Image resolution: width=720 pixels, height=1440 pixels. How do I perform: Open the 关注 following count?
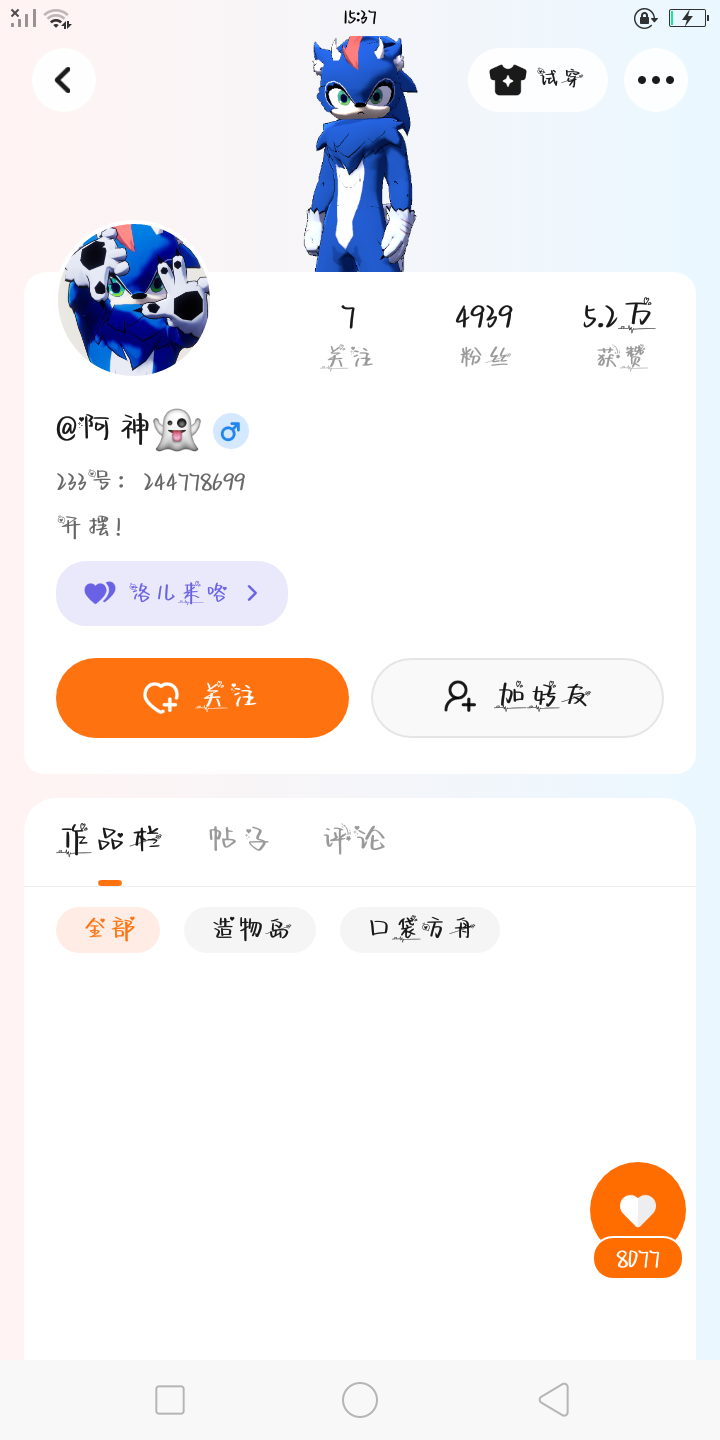tap(348, 334)
